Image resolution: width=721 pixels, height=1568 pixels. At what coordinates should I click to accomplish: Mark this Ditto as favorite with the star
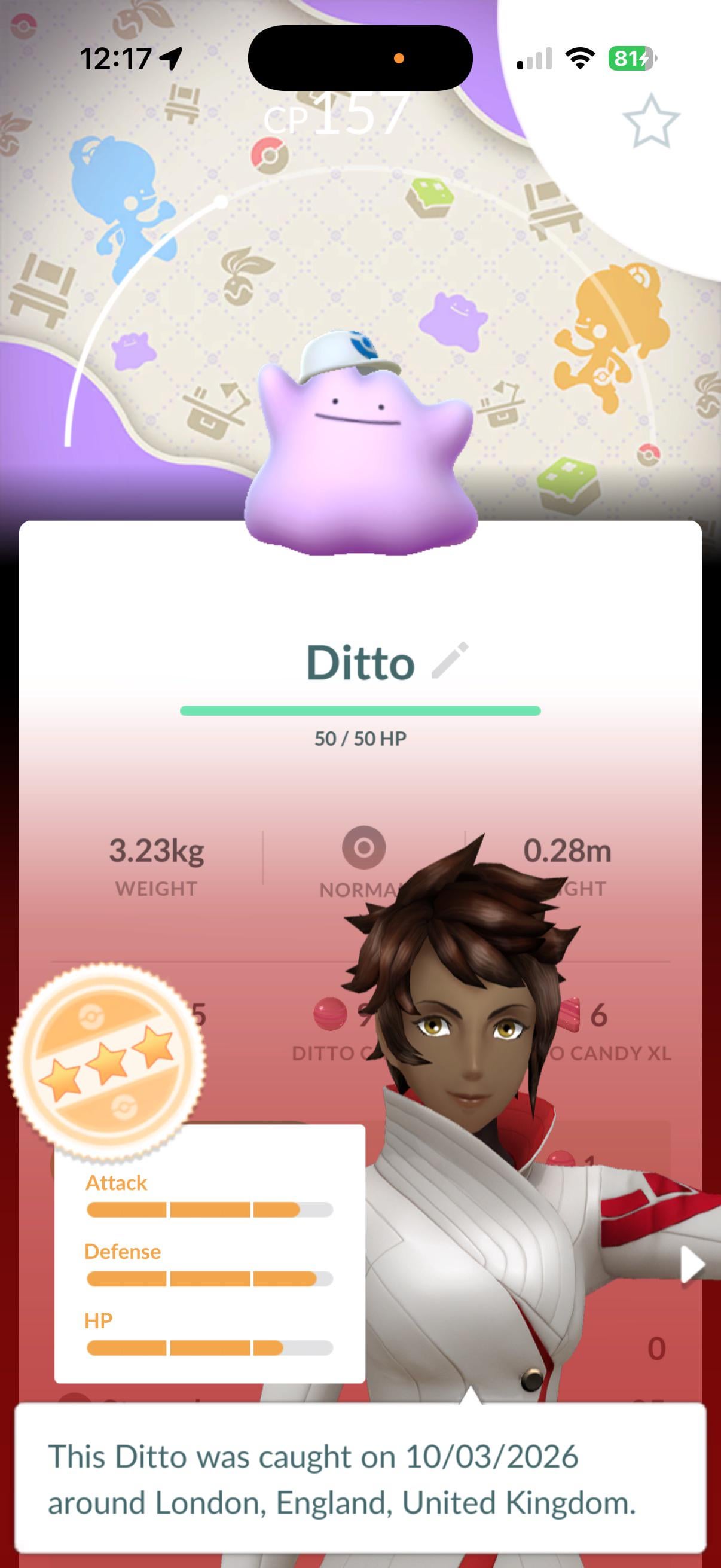pyautogui.click(x=650, y=122)
